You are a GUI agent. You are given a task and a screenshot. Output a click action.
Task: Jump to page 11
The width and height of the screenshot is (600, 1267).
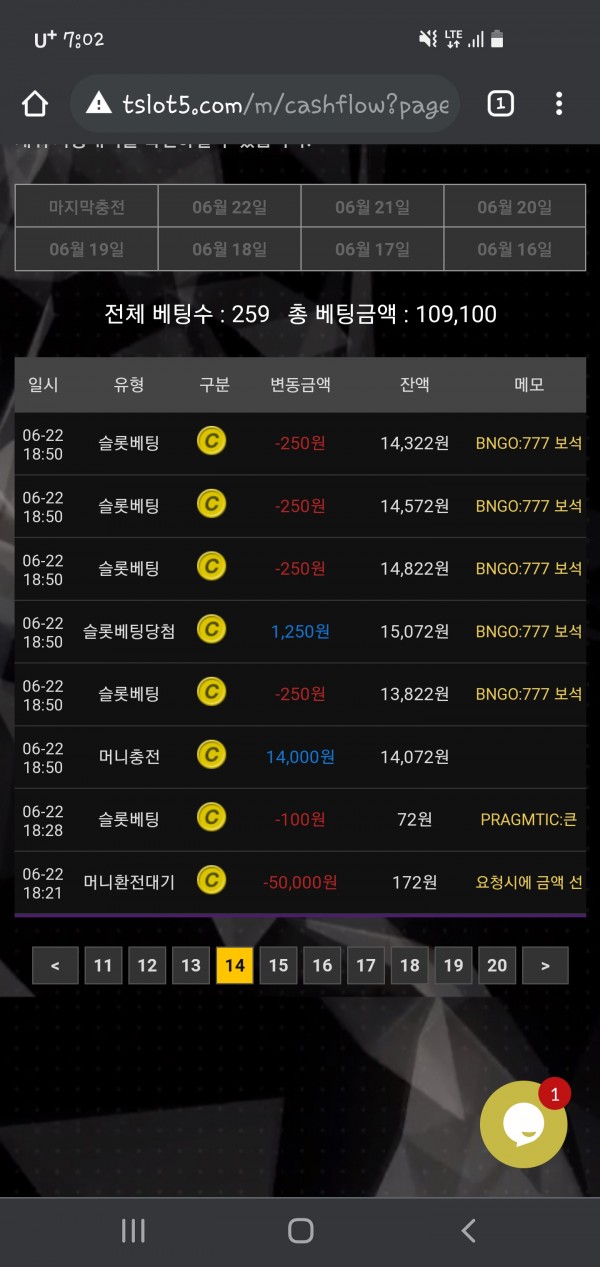point(103,965)
